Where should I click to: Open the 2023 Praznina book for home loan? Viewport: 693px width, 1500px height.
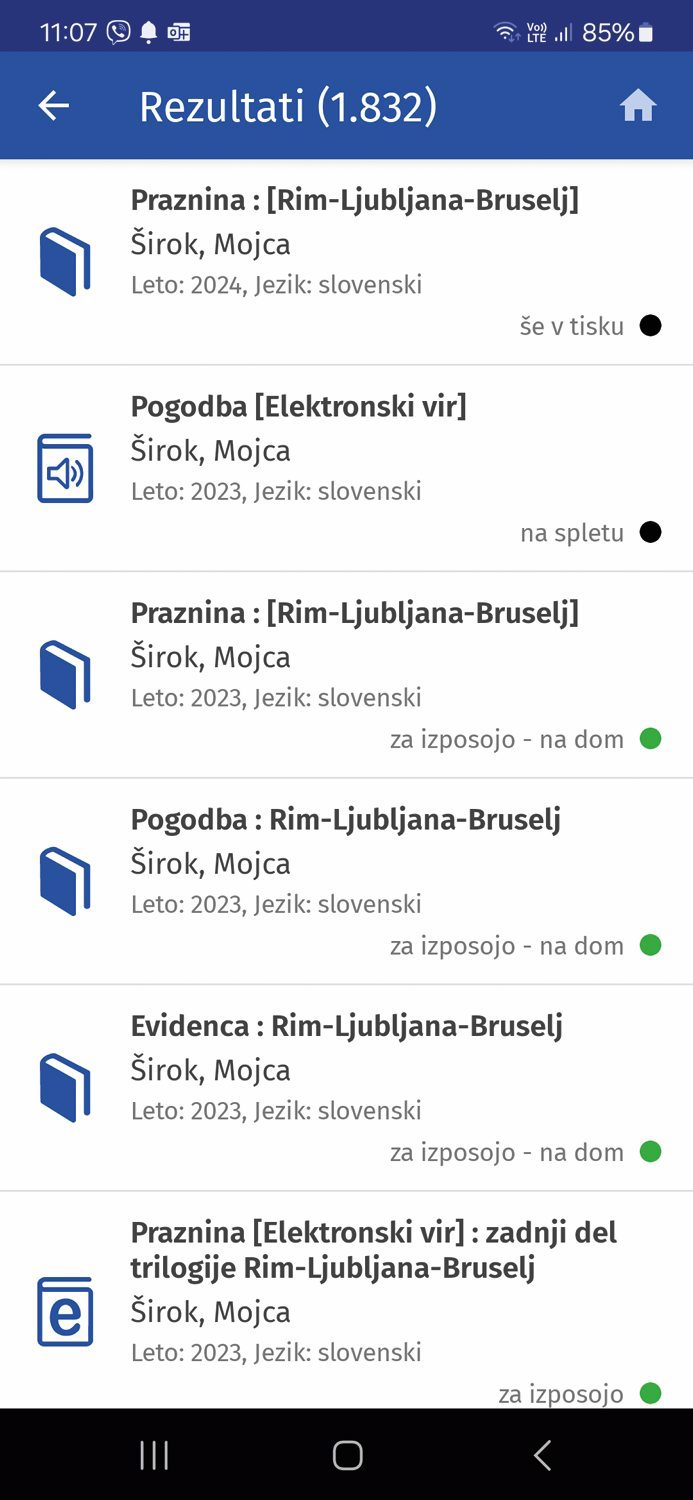point(346,676)
